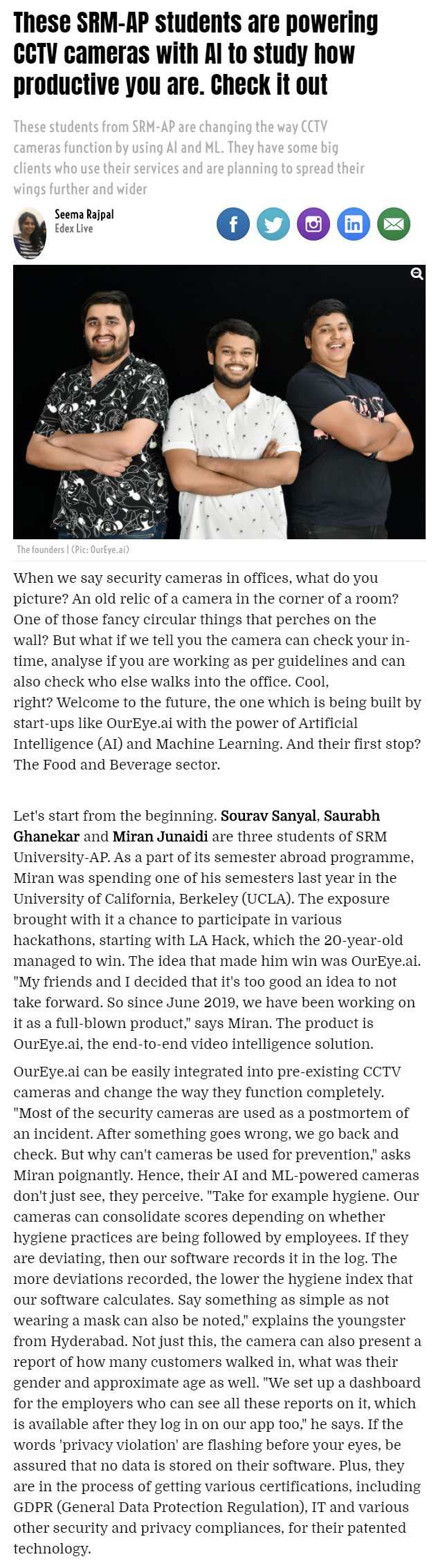This screenshot has height=1568, width=436.
Task: Share the article on LinkedIn
Action: pyautogui.click(x=354, y=224)
